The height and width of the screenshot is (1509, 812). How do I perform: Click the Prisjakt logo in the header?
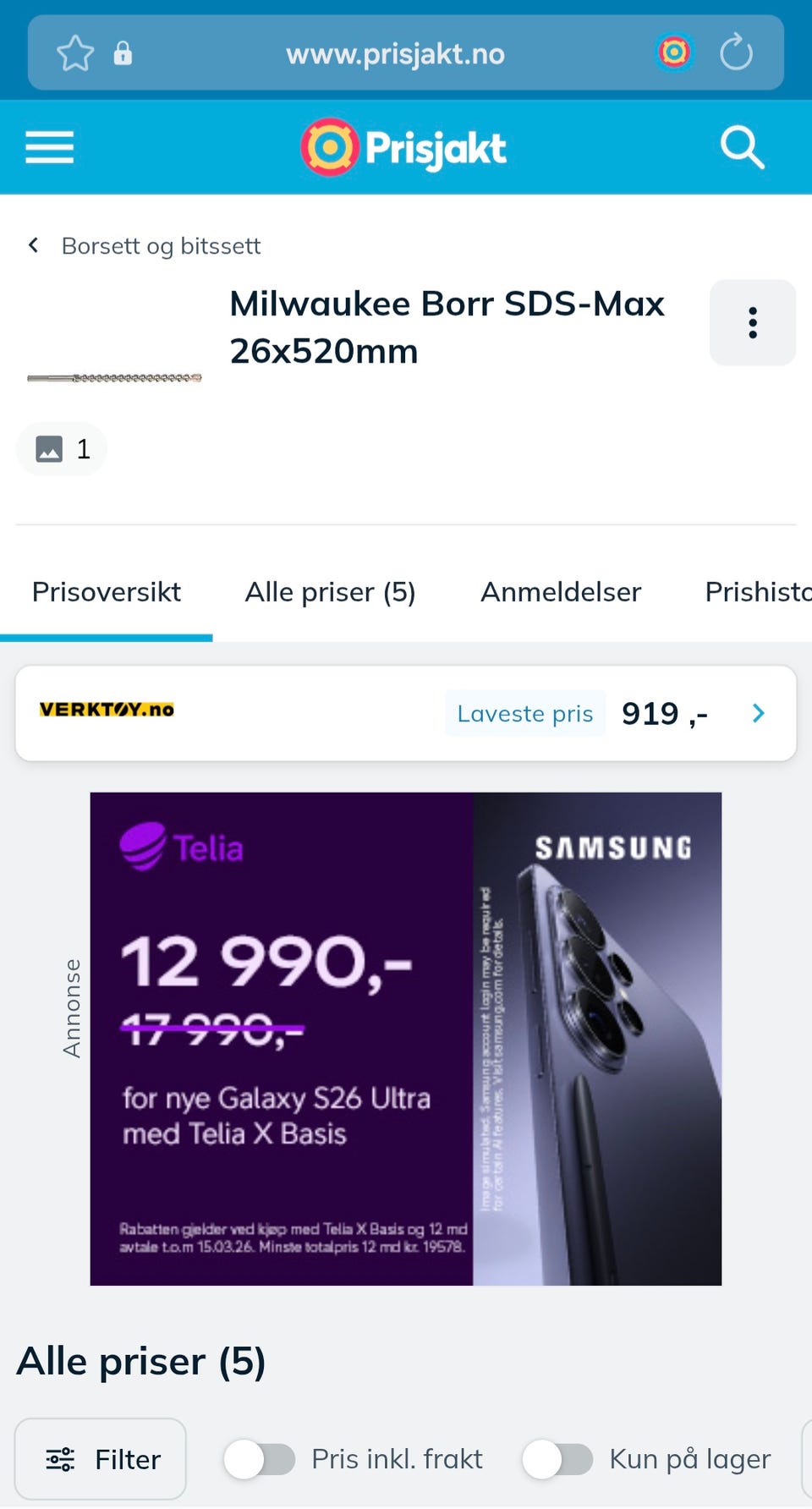coord(403,145)
